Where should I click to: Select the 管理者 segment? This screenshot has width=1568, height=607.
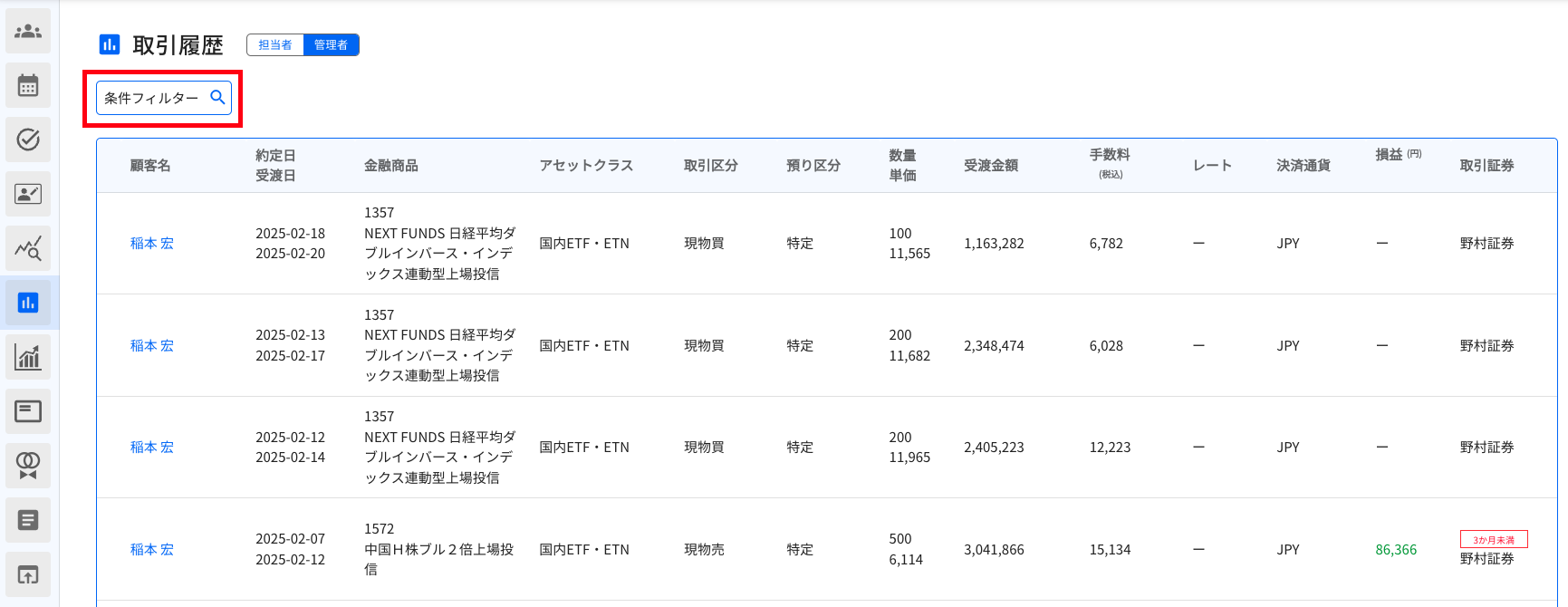coord(331,45)
